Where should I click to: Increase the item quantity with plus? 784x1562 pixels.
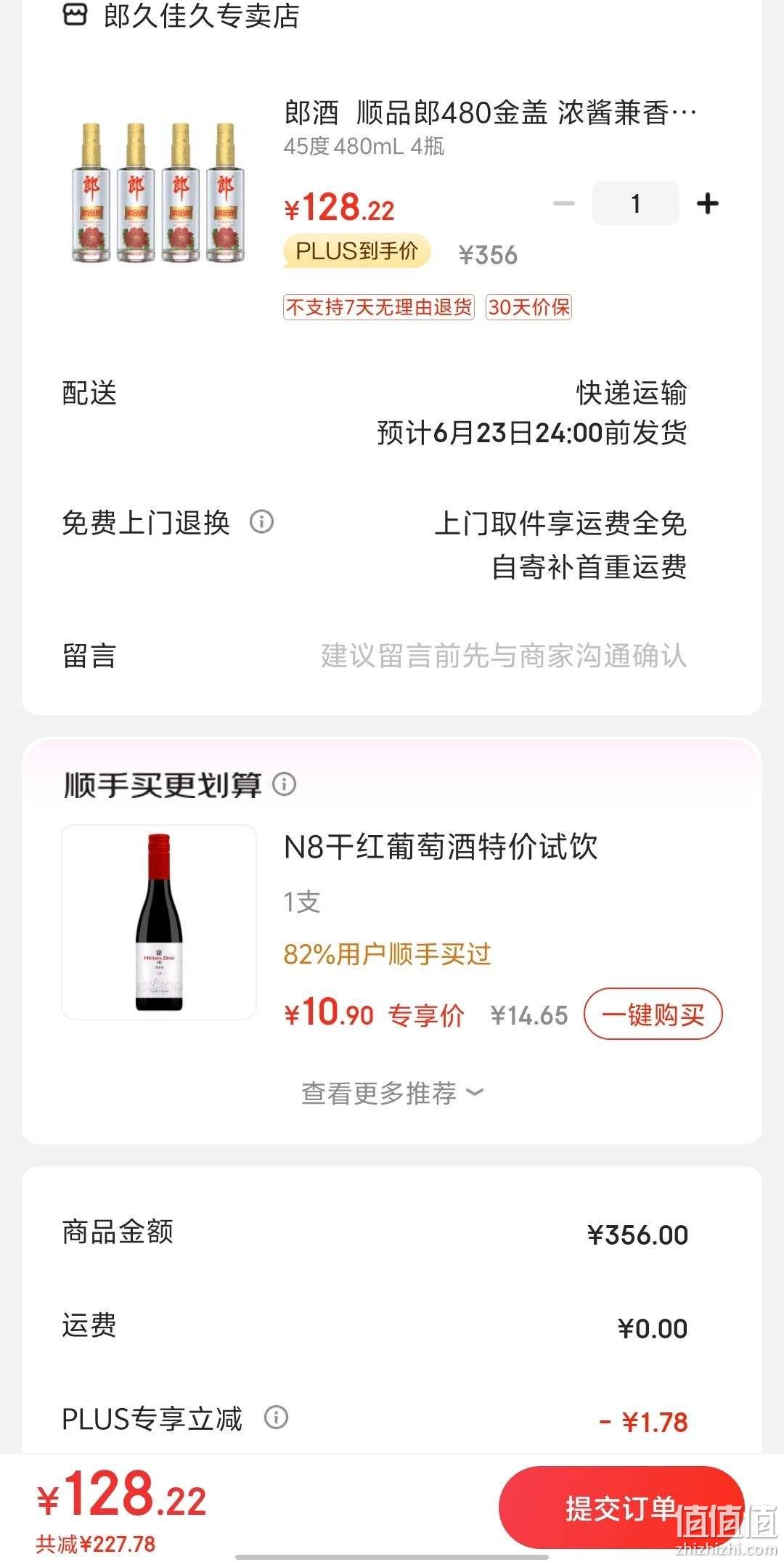708,204
